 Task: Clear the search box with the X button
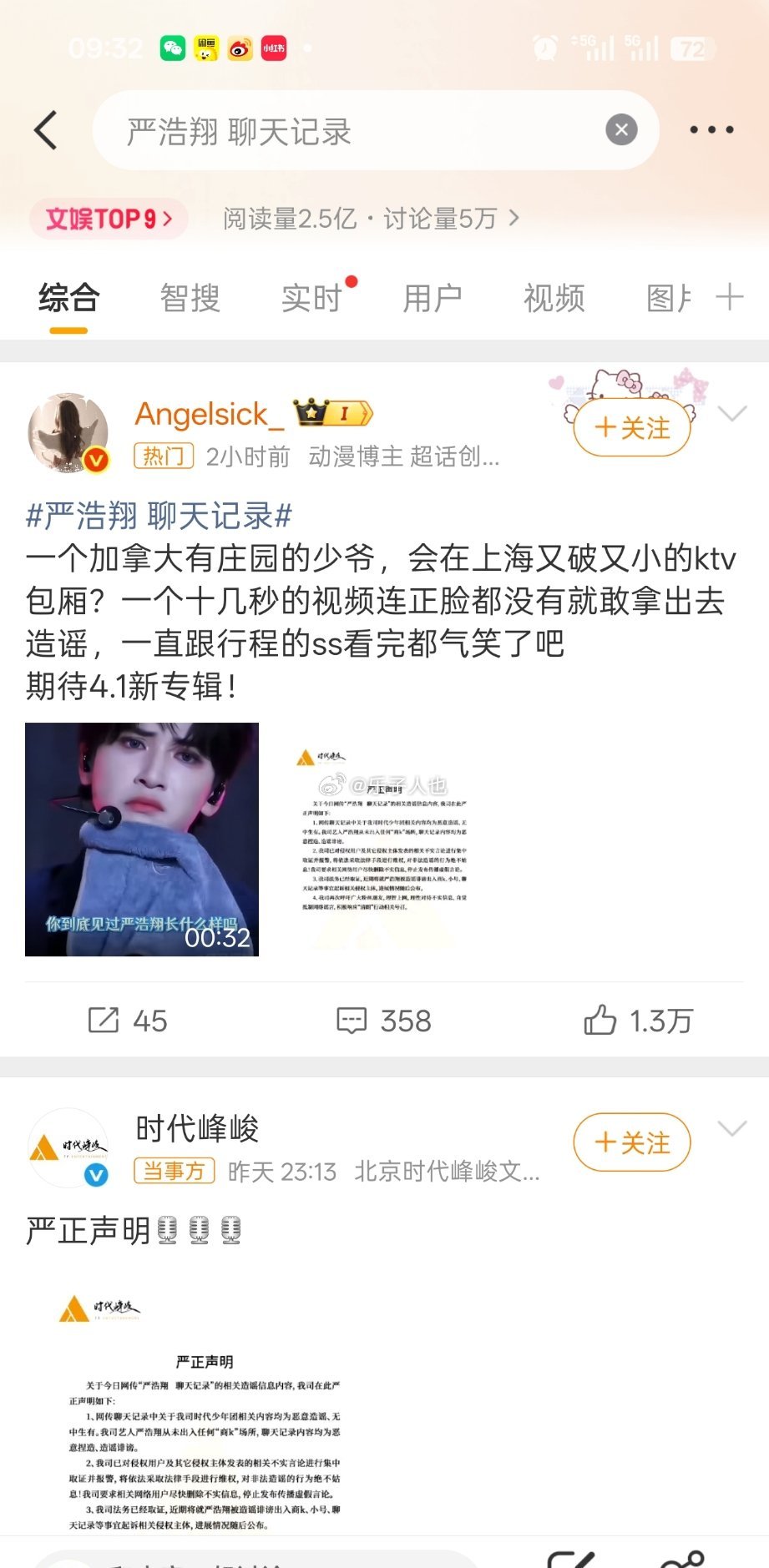point(620,130)
